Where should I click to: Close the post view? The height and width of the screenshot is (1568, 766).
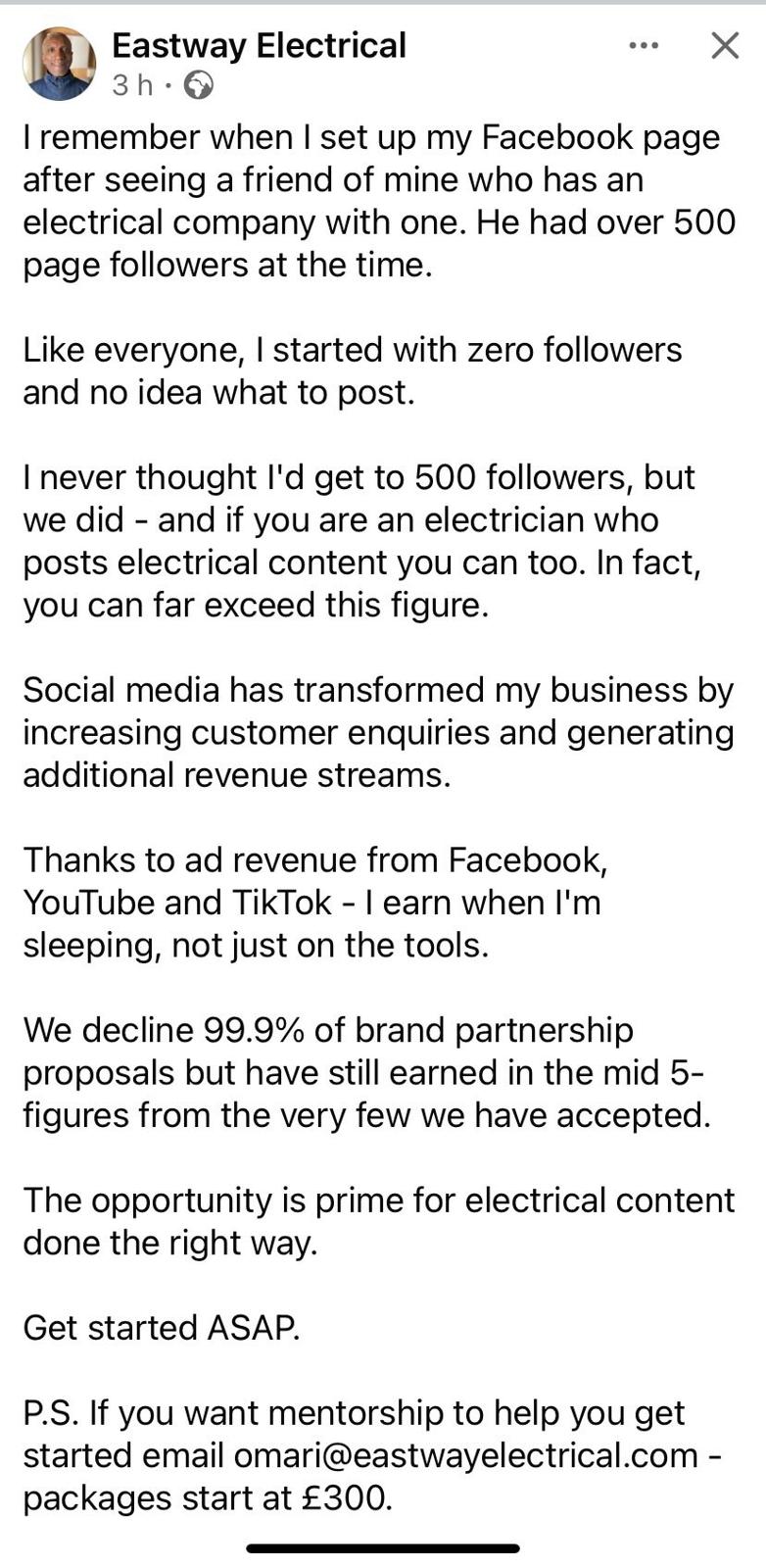725,45
